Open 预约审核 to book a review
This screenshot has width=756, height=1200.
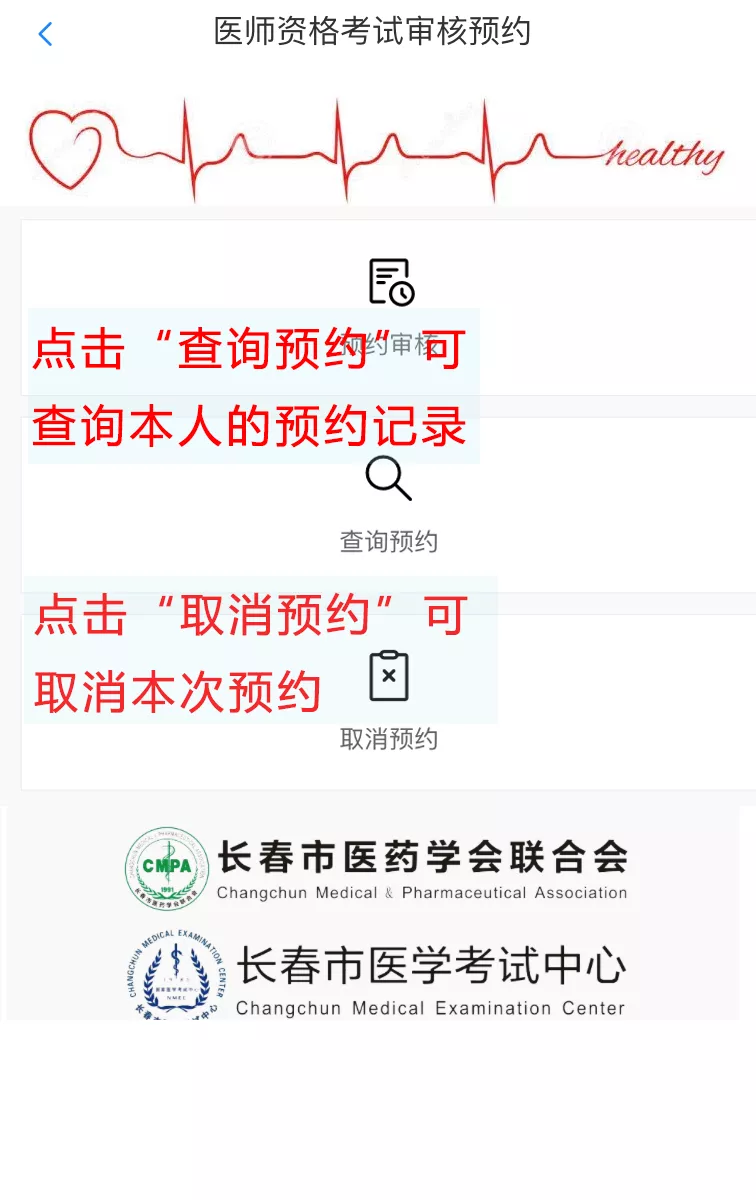[x=390, y=283]
